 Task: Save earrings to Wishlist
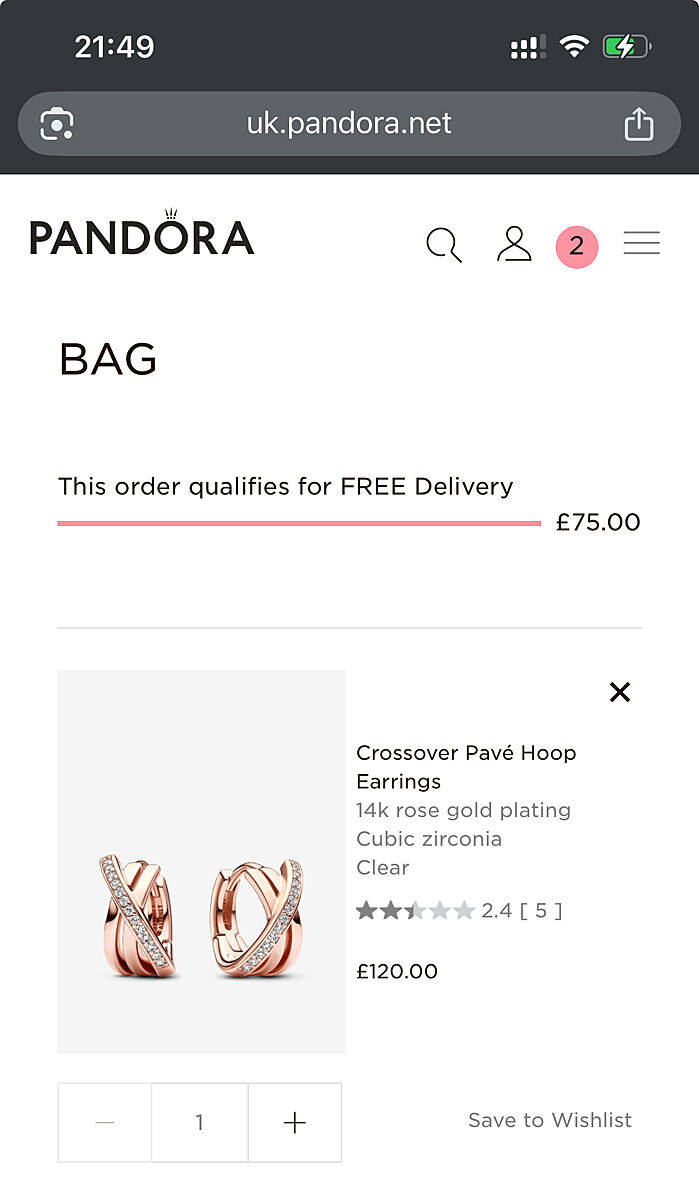click(550, 1121)
